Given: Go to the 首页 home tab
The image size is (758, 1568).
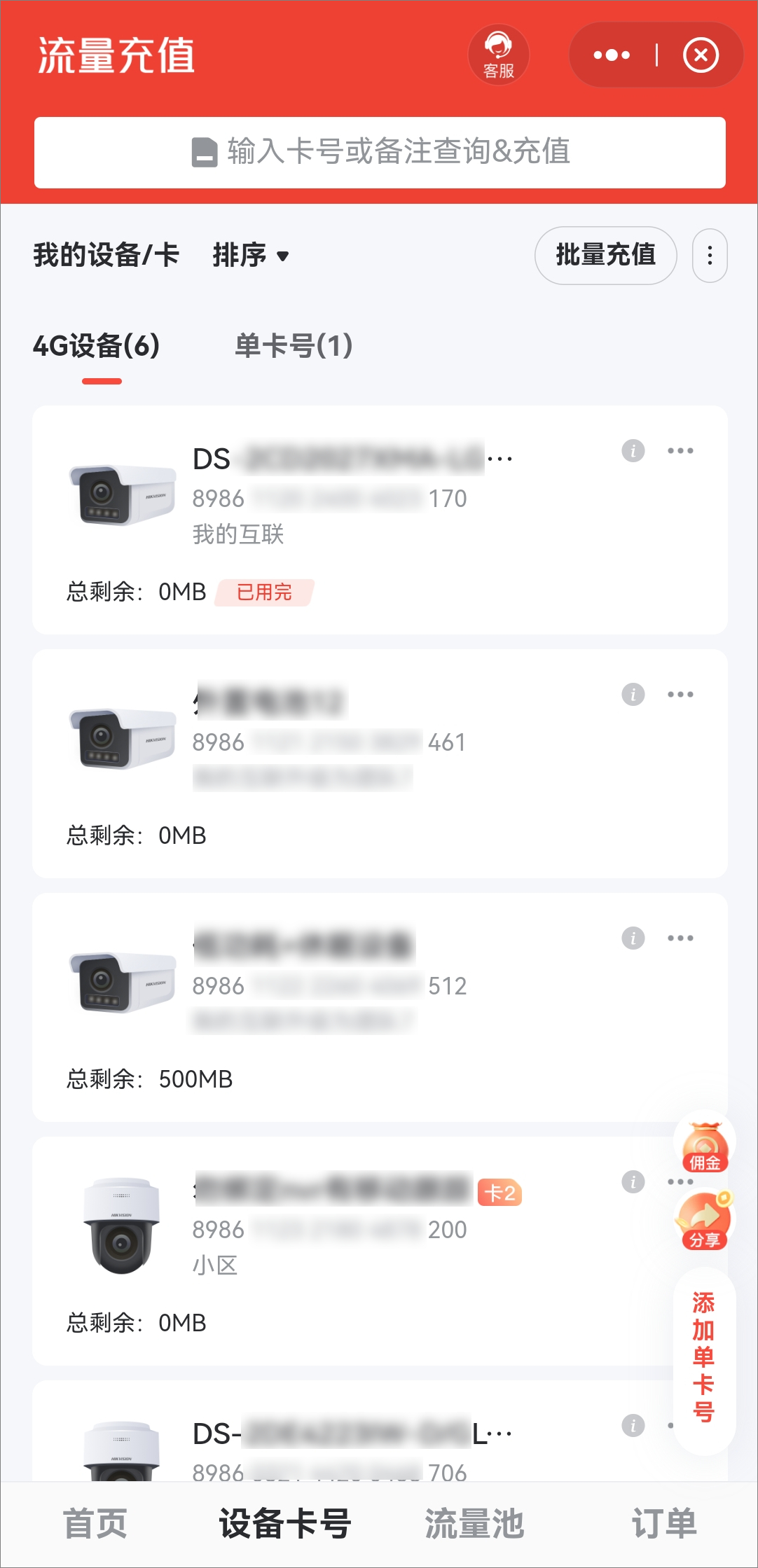Looking at the screenshot, I should click(95, 1524).
